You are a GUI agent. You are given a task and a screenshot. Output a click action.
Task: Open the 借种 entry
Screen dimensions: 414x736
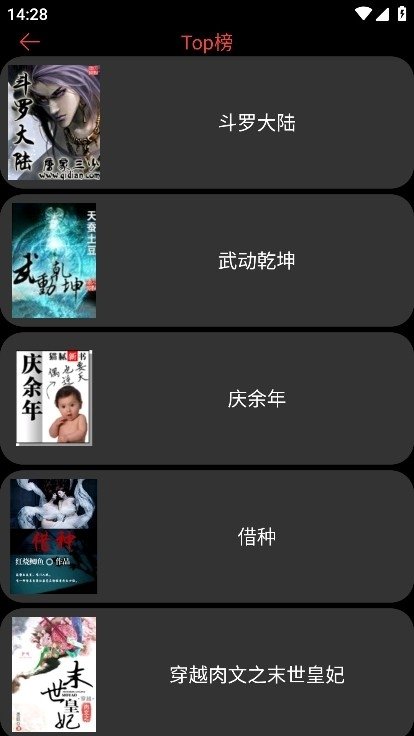pos(207,537)
